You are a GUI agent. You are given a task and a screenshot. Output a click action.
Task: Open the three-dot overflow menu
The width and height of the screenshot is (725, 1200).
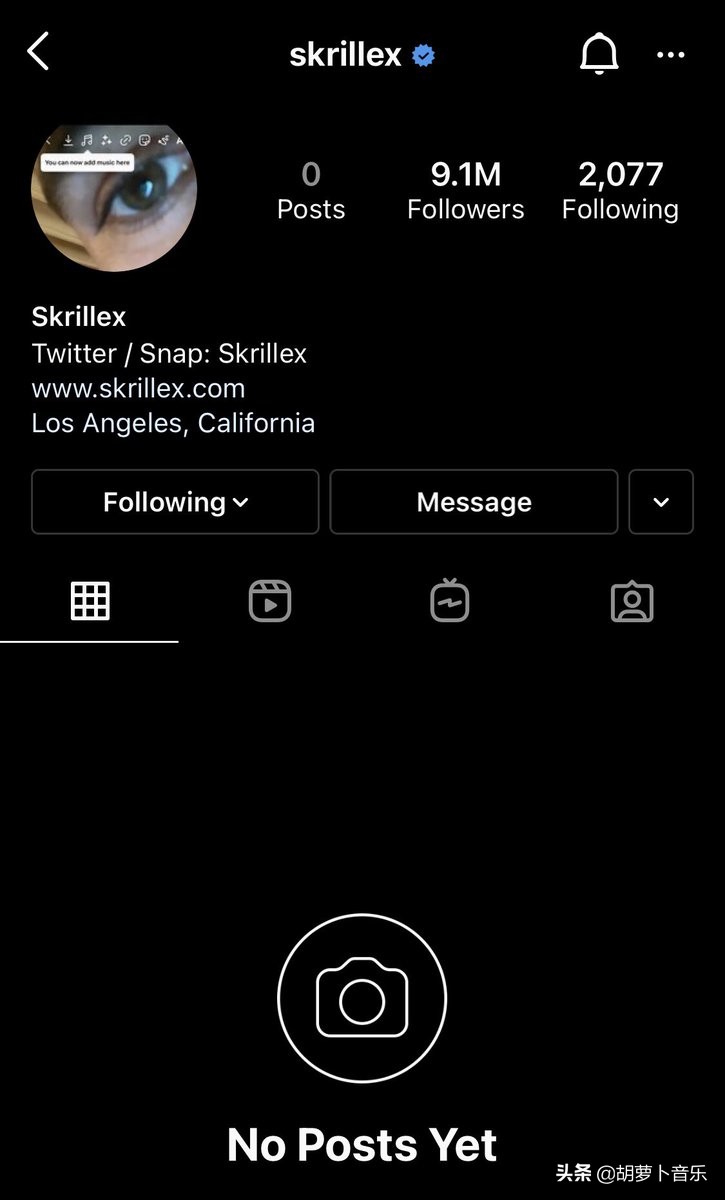click(670, 55)
